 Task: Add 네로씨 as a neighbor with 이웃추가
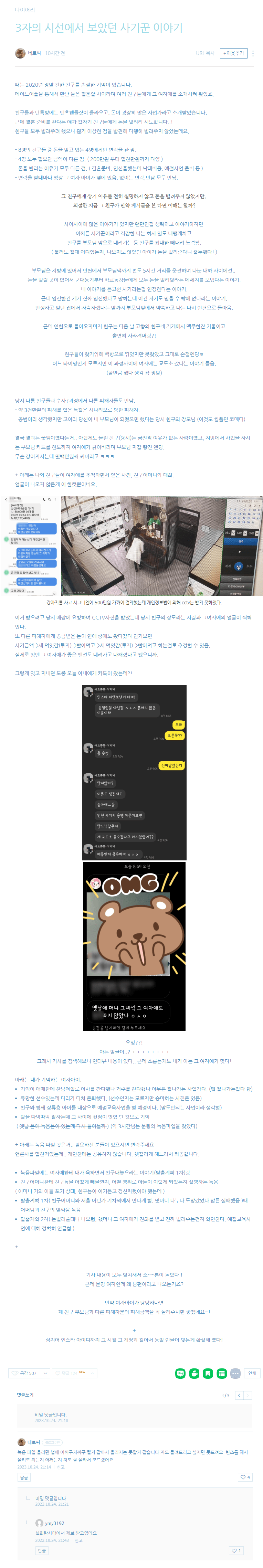coord(233,54)
